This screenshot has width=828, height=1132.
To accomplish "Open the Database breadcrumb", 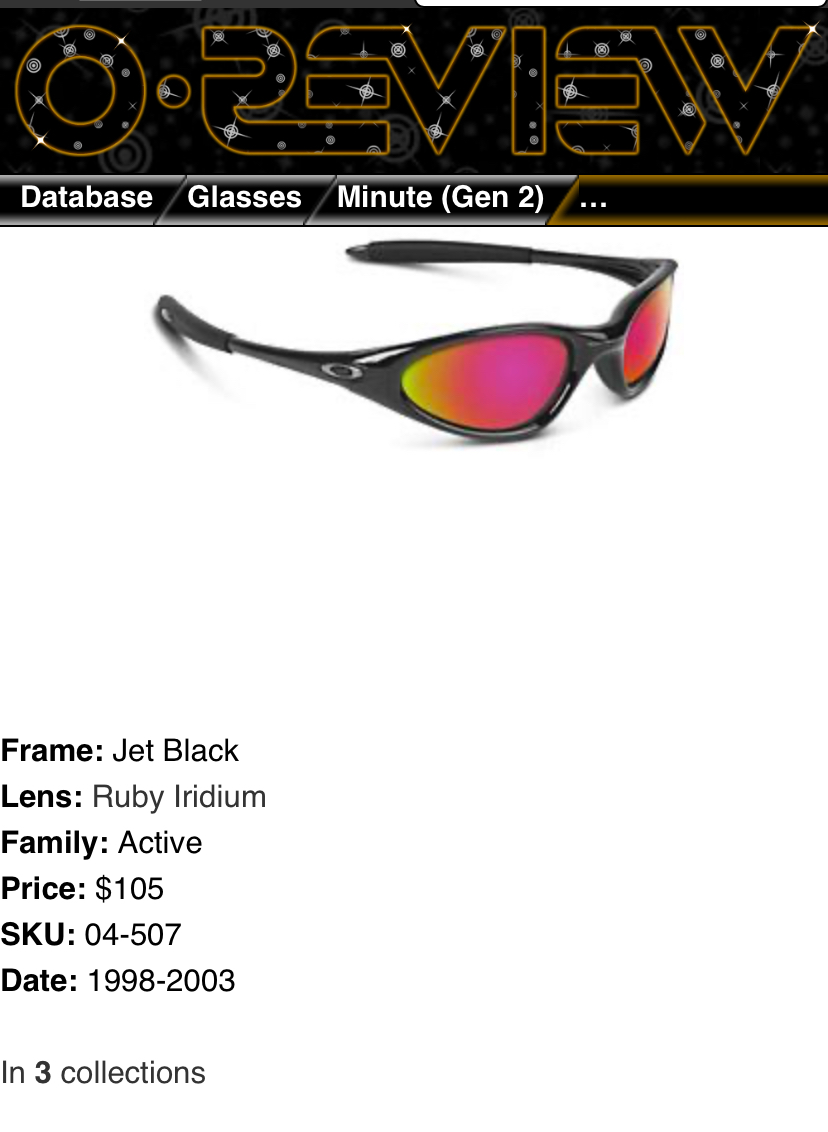I will point(86,198).
